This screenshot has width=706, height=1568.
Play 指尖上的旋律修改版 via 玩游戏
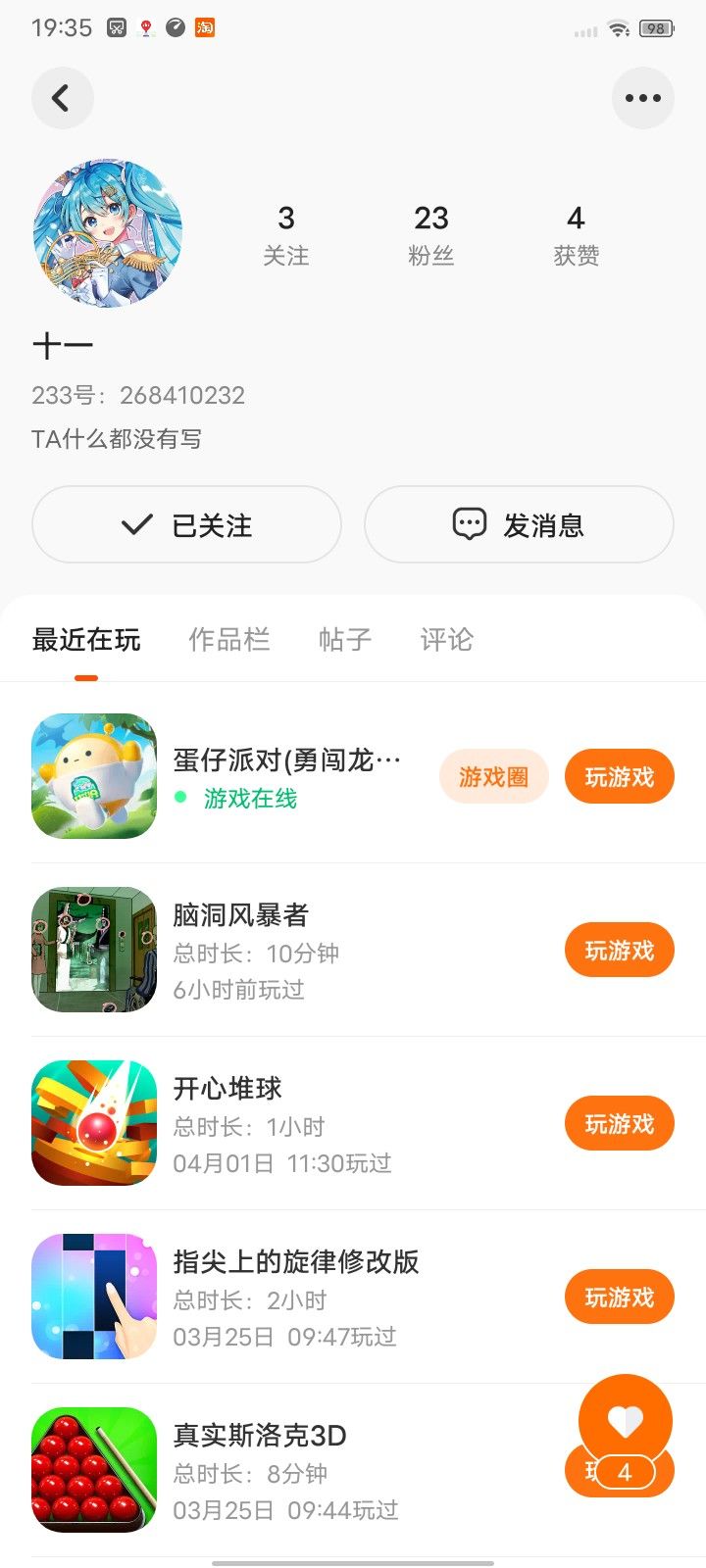619,1298
